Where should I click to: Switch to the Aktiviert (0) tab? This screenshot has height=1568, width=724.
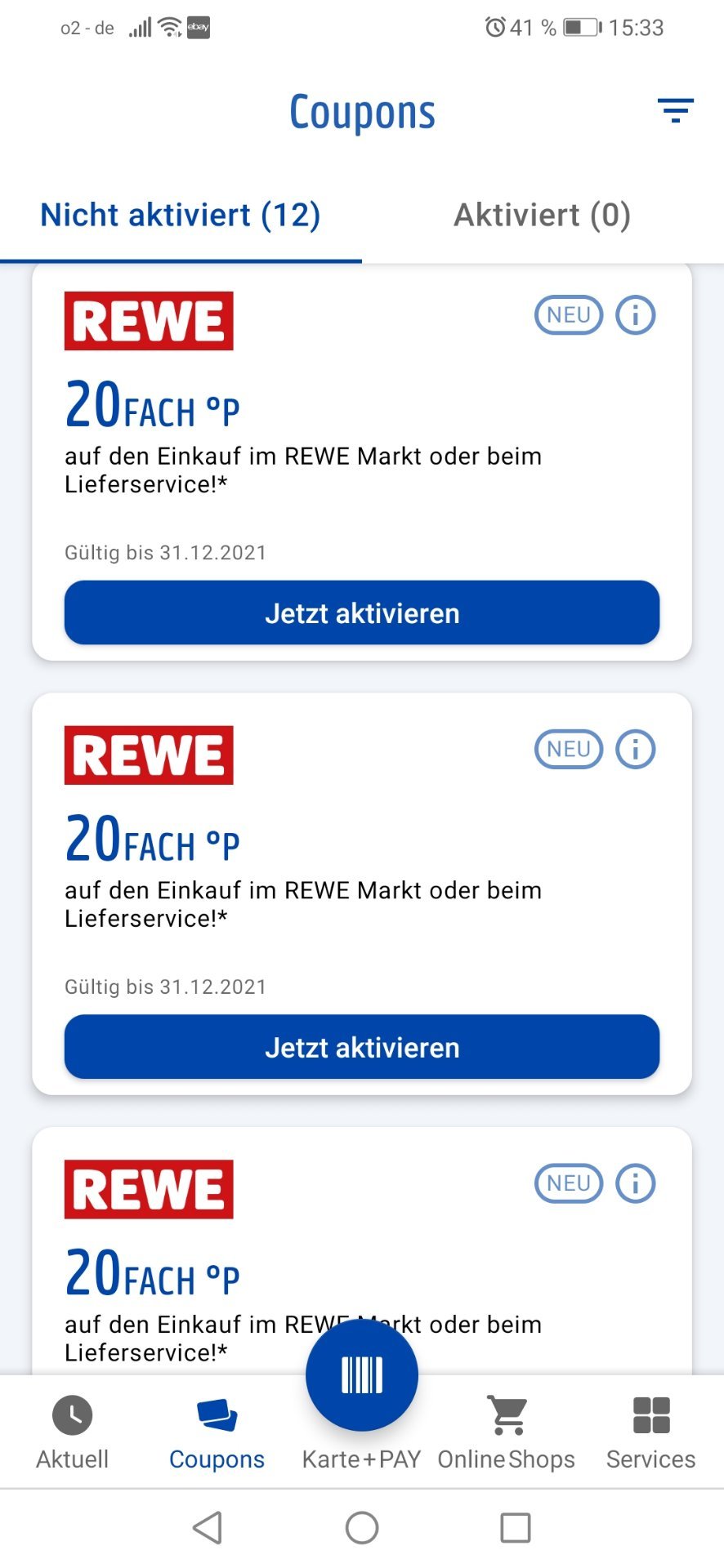[543, 216]
